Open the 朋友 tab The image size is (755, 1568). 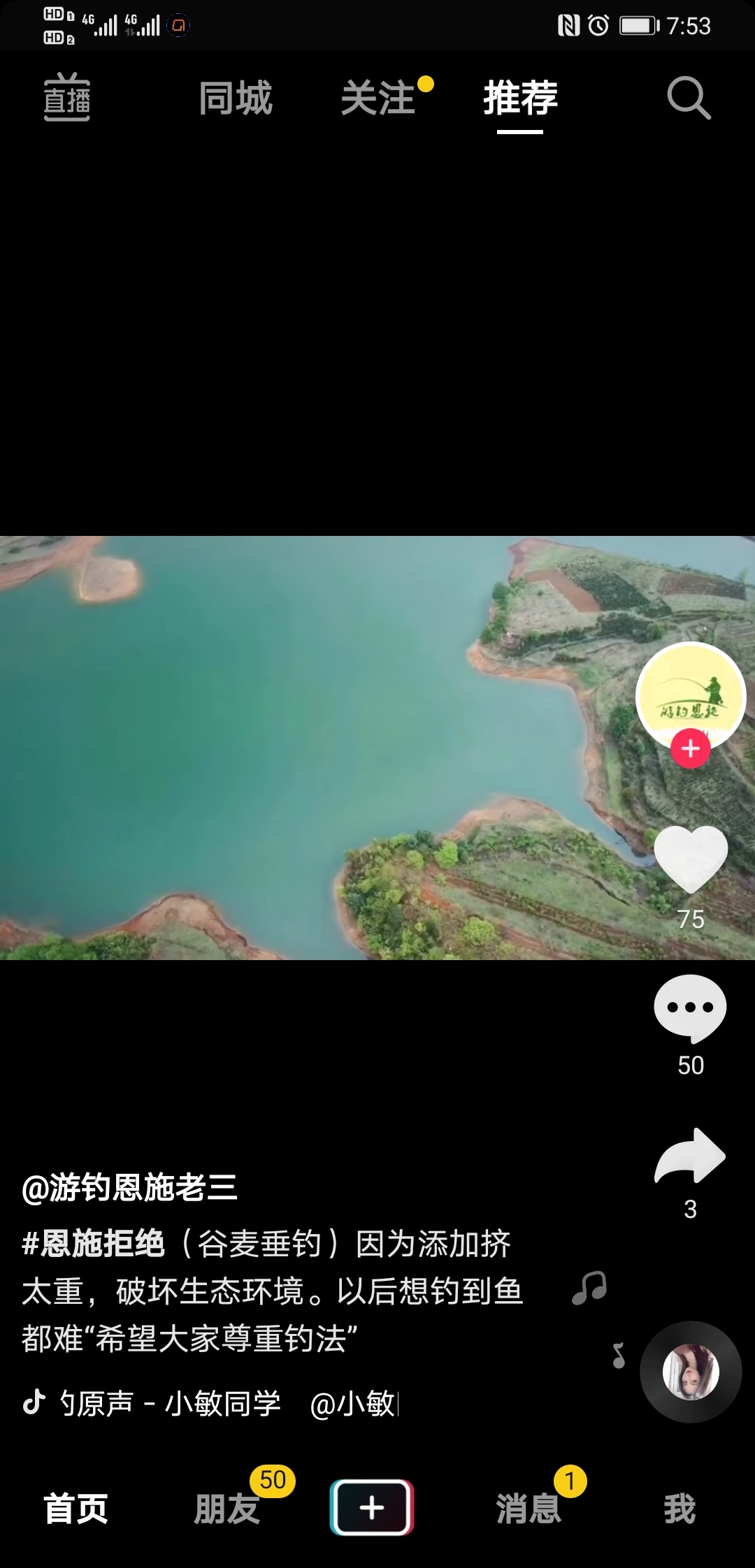[x=226, y=1508]
